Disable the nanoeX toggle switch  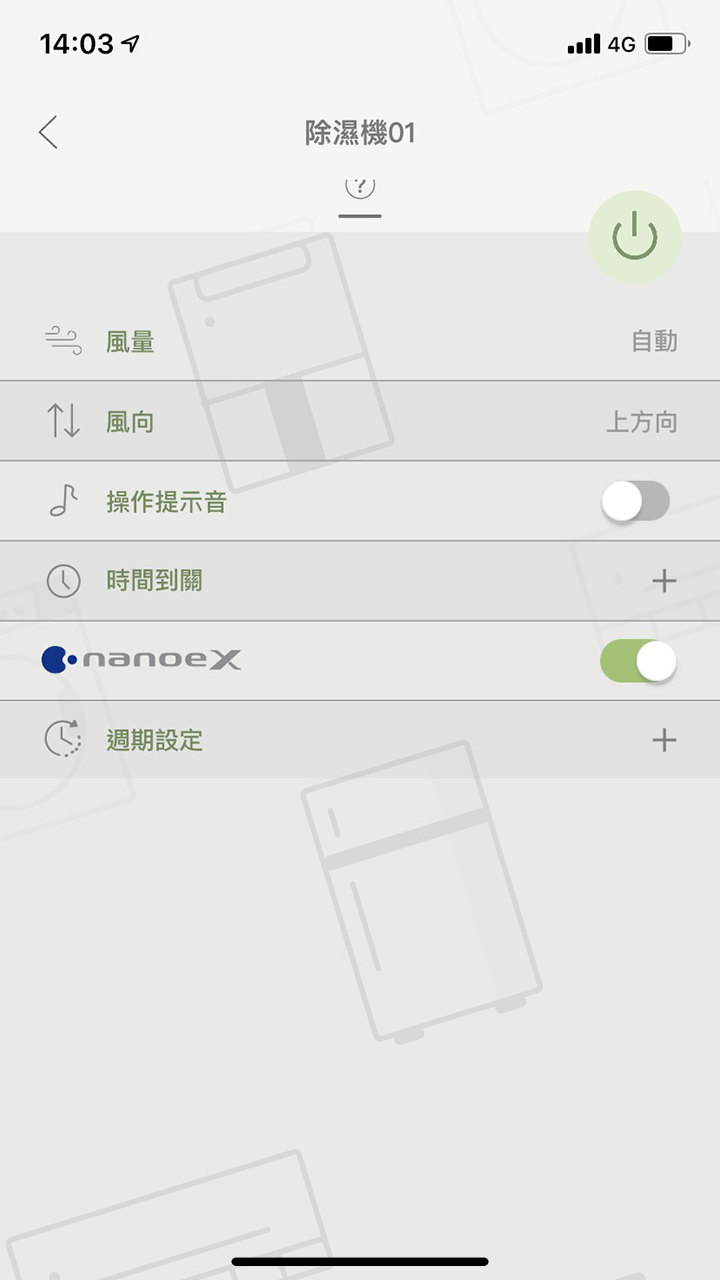(637, 661)
